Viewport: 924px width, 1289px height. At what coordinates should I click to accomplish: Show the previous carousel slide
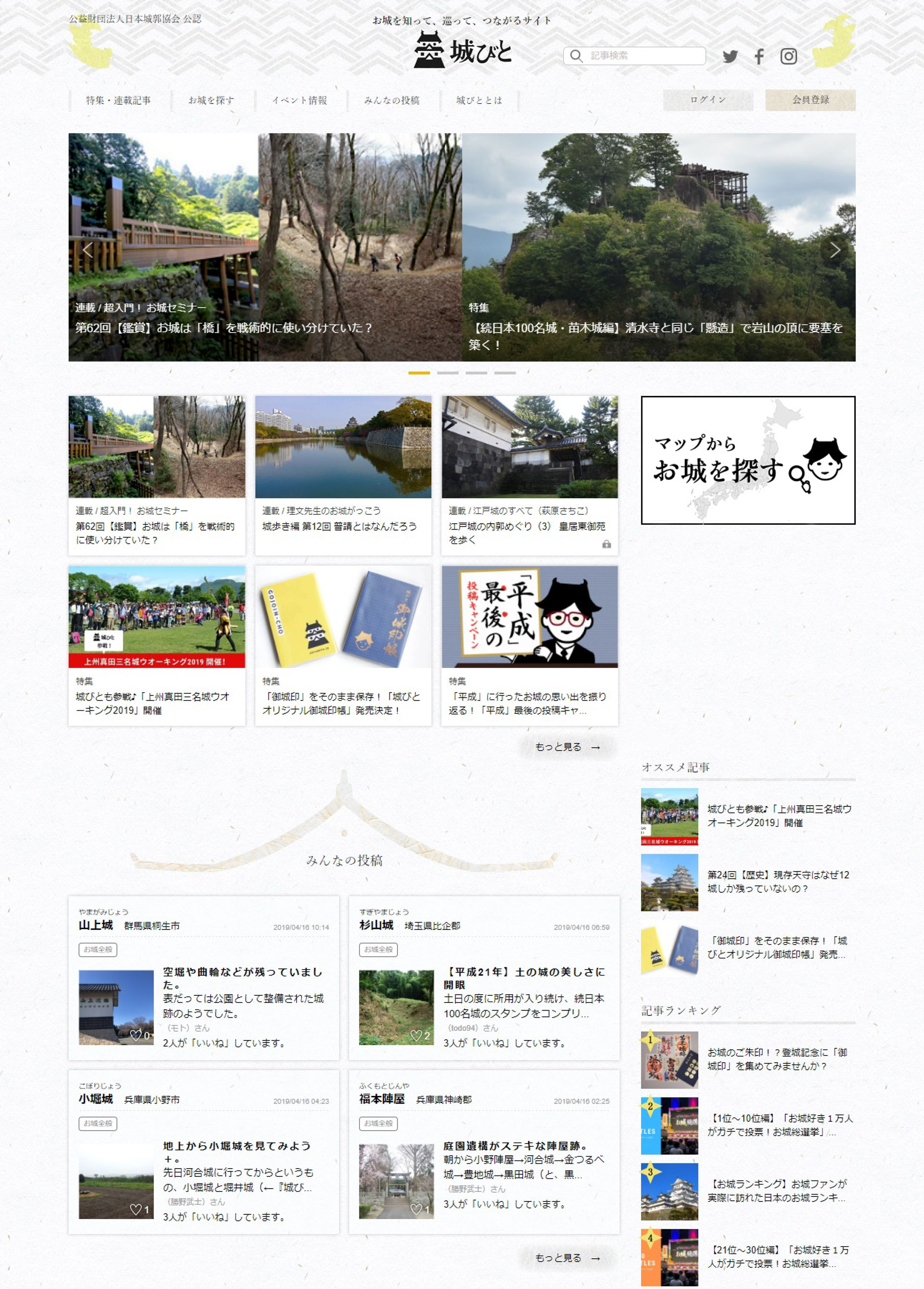coord(88,249)
